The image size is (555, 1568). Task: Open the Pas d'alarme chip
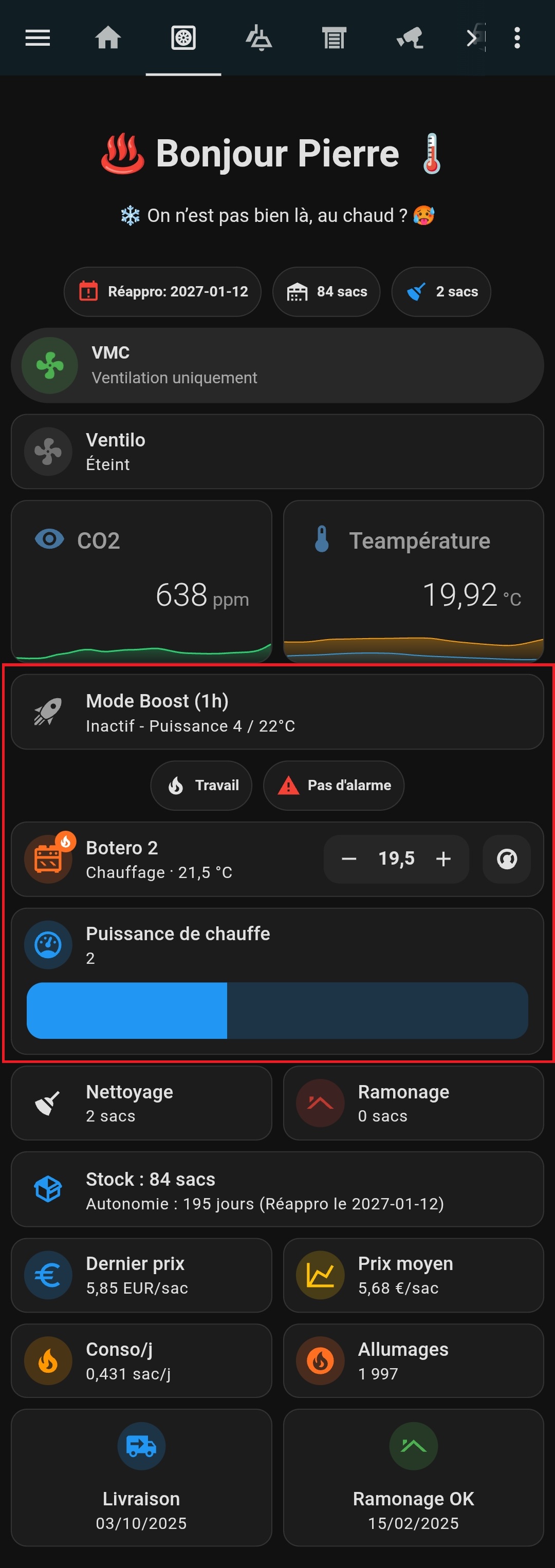coord(334,785)
